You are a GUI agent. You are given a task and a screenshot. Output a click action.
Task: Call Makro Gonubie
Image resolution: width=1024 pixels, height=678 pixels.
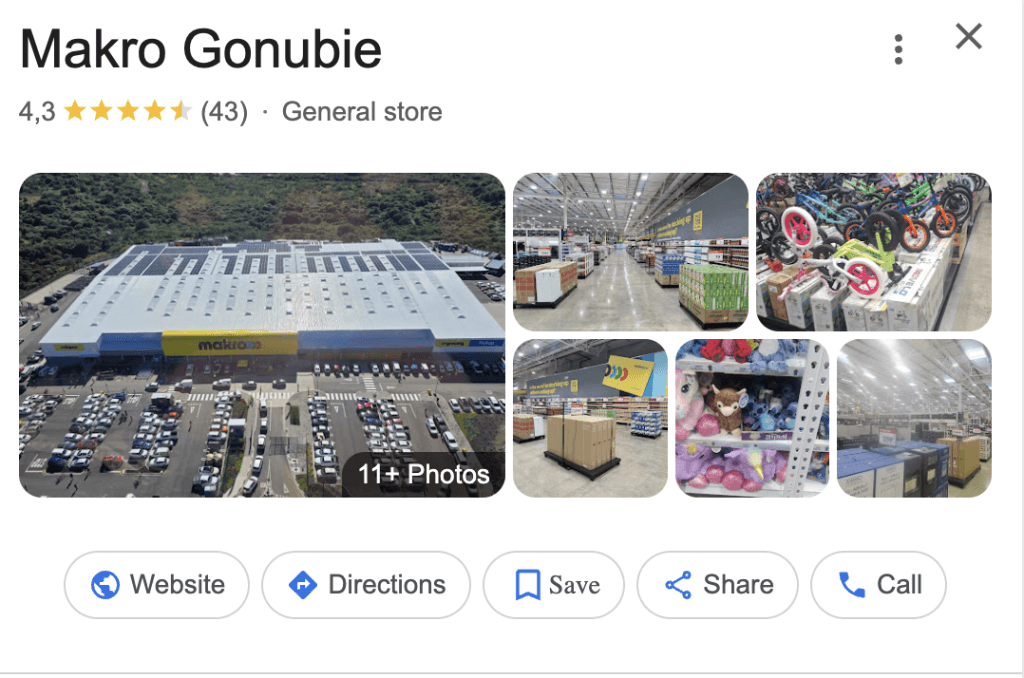point(878,585)
